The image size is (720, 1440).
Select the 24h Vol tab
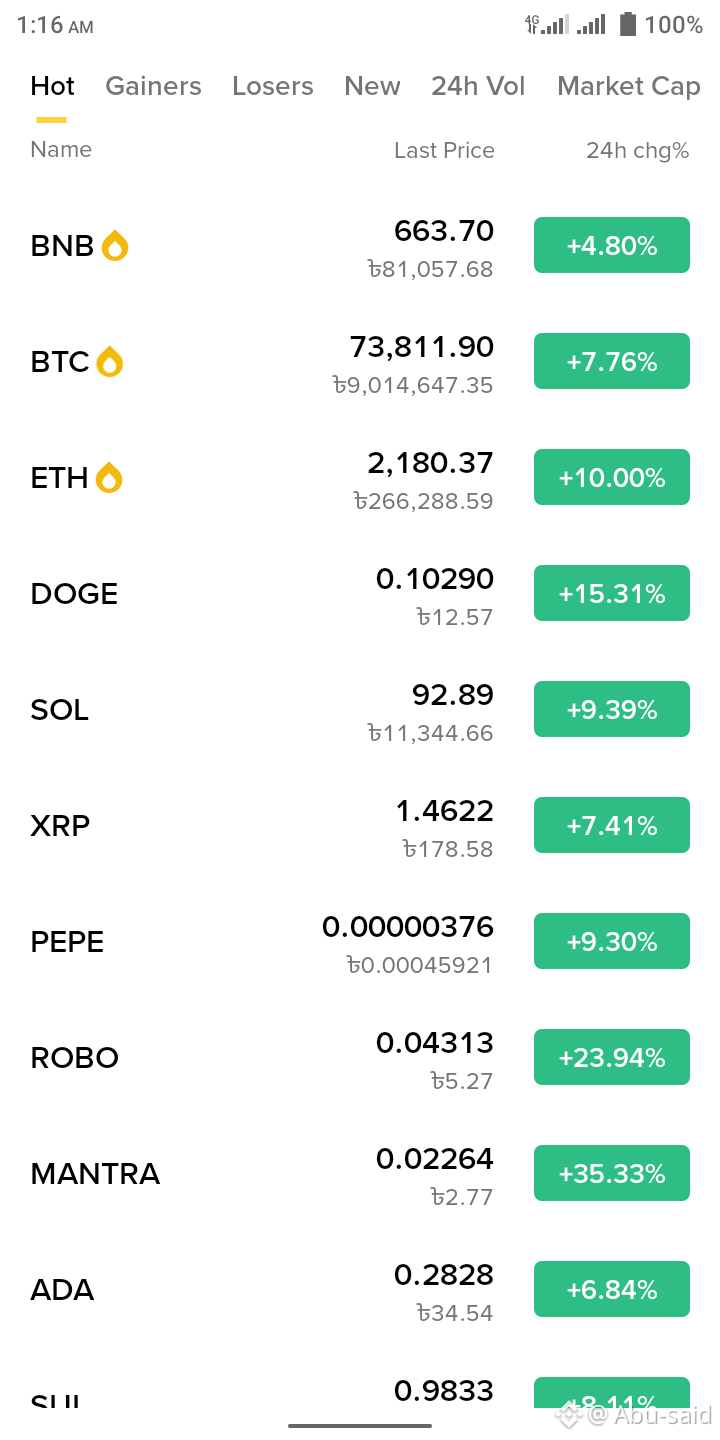(x=478, y=86)
